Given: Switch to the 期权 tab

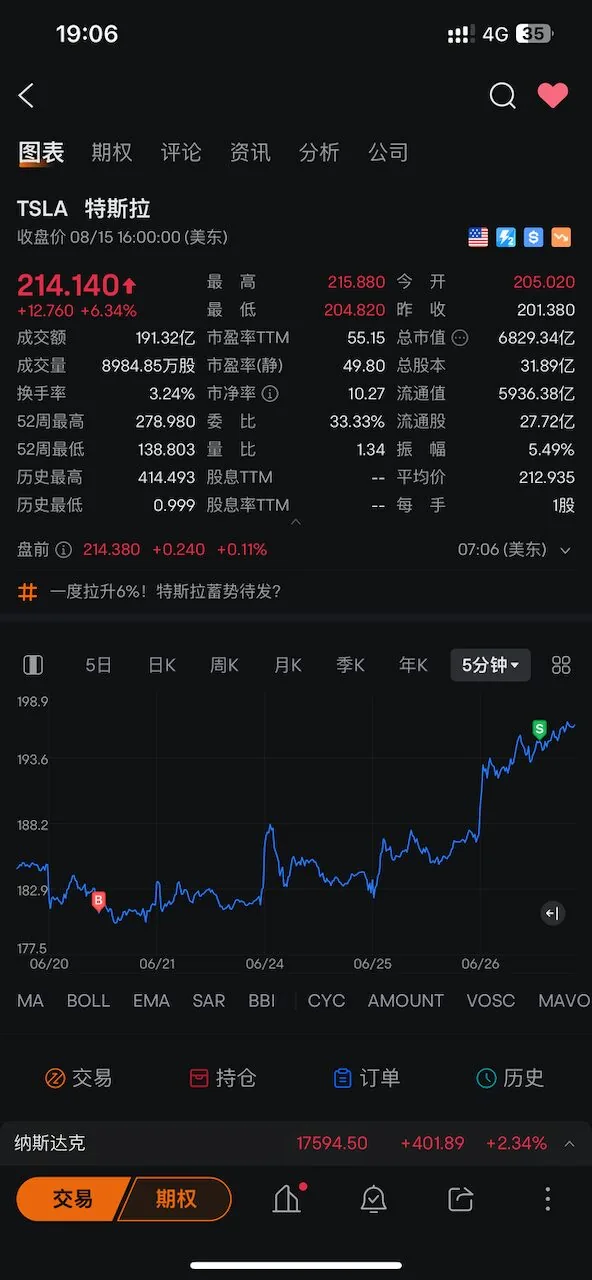Looking at the screenshot, I should [112, 152].
